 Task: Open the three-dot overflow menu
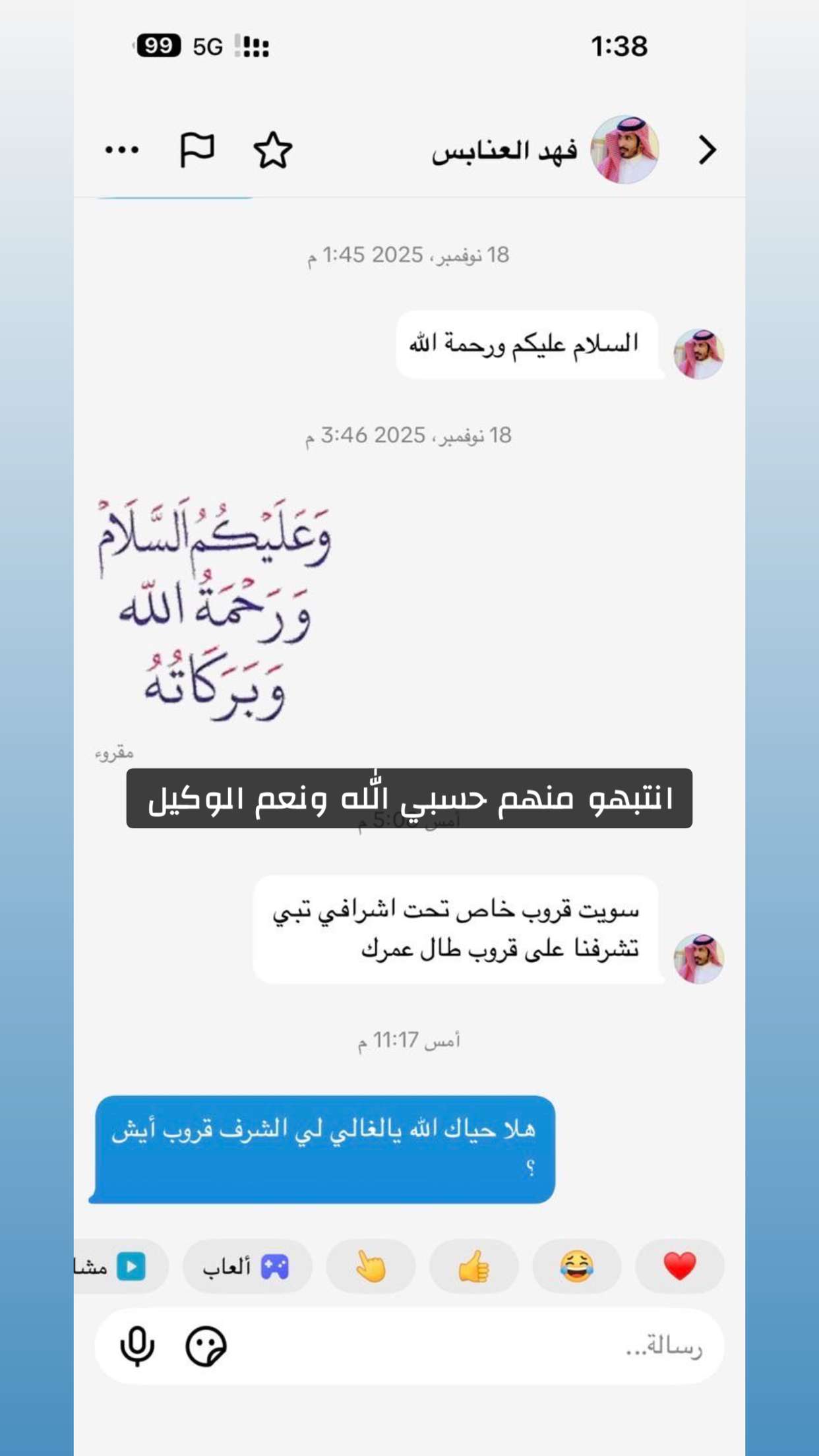pyautogui.click(x=122, y=150)
